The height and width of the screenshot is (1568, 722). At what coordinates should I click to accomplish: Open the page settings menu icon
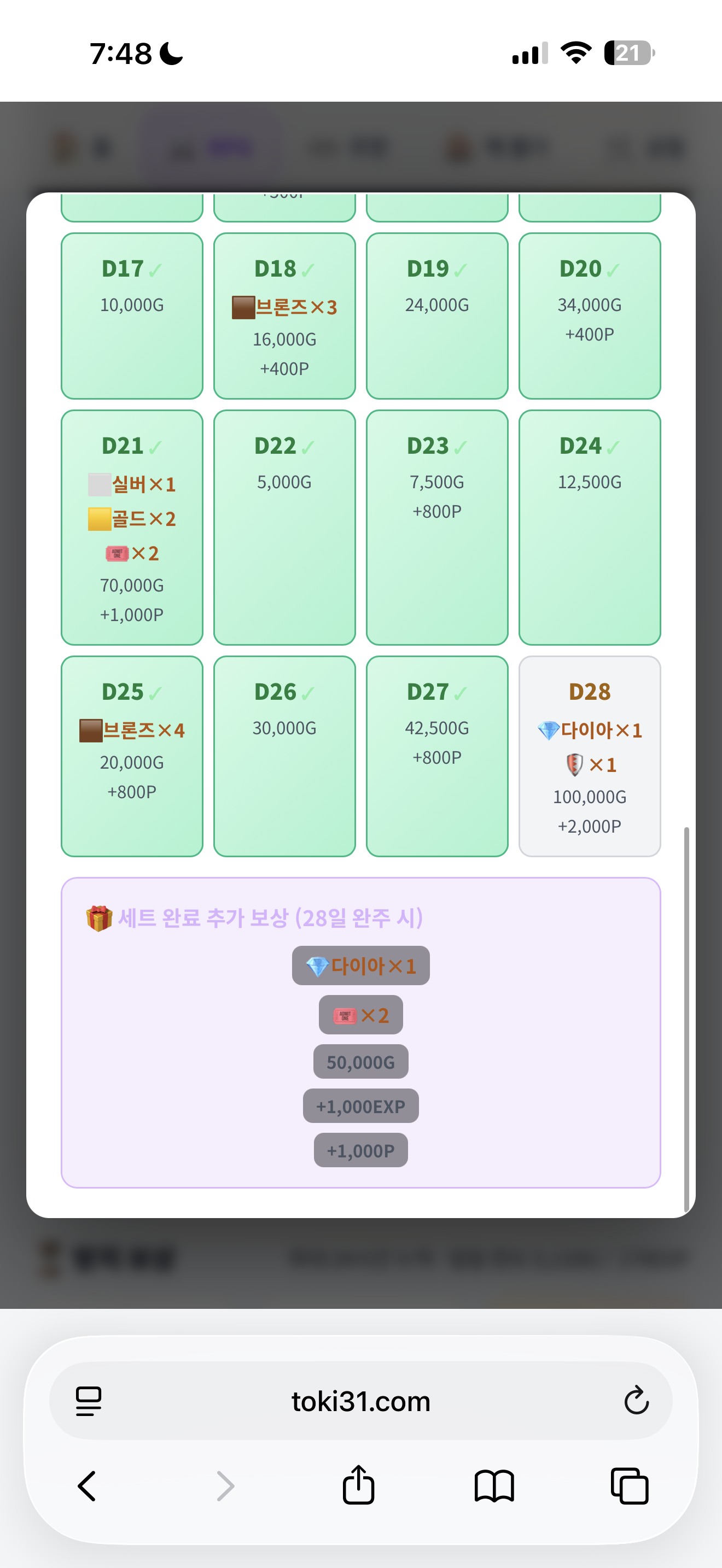click(x=89, y=1401)
